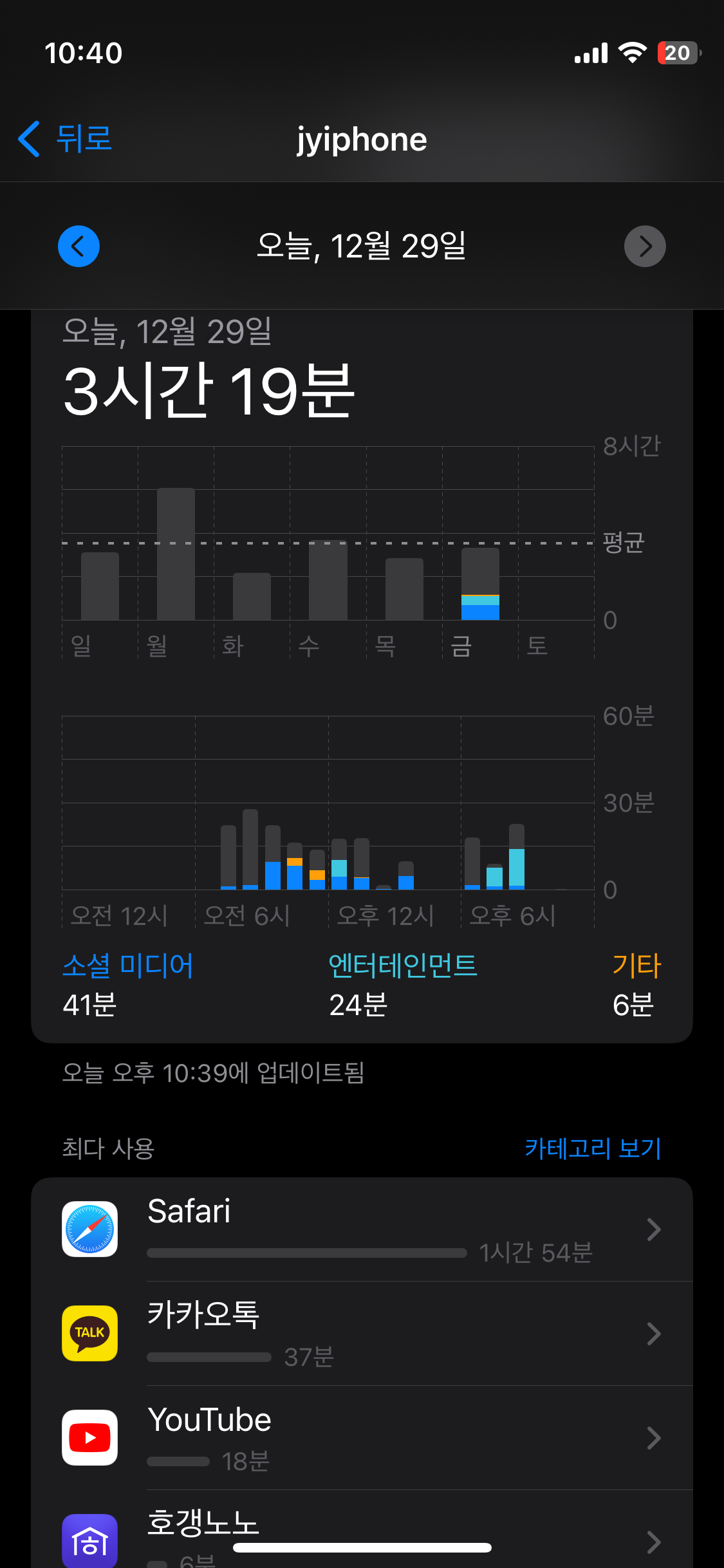Image resolution: width=724 pixels, height=1568 pixels.
Task: Go back with the 뒤로 button
Action: pyautogui.click(x=65, y=139)
